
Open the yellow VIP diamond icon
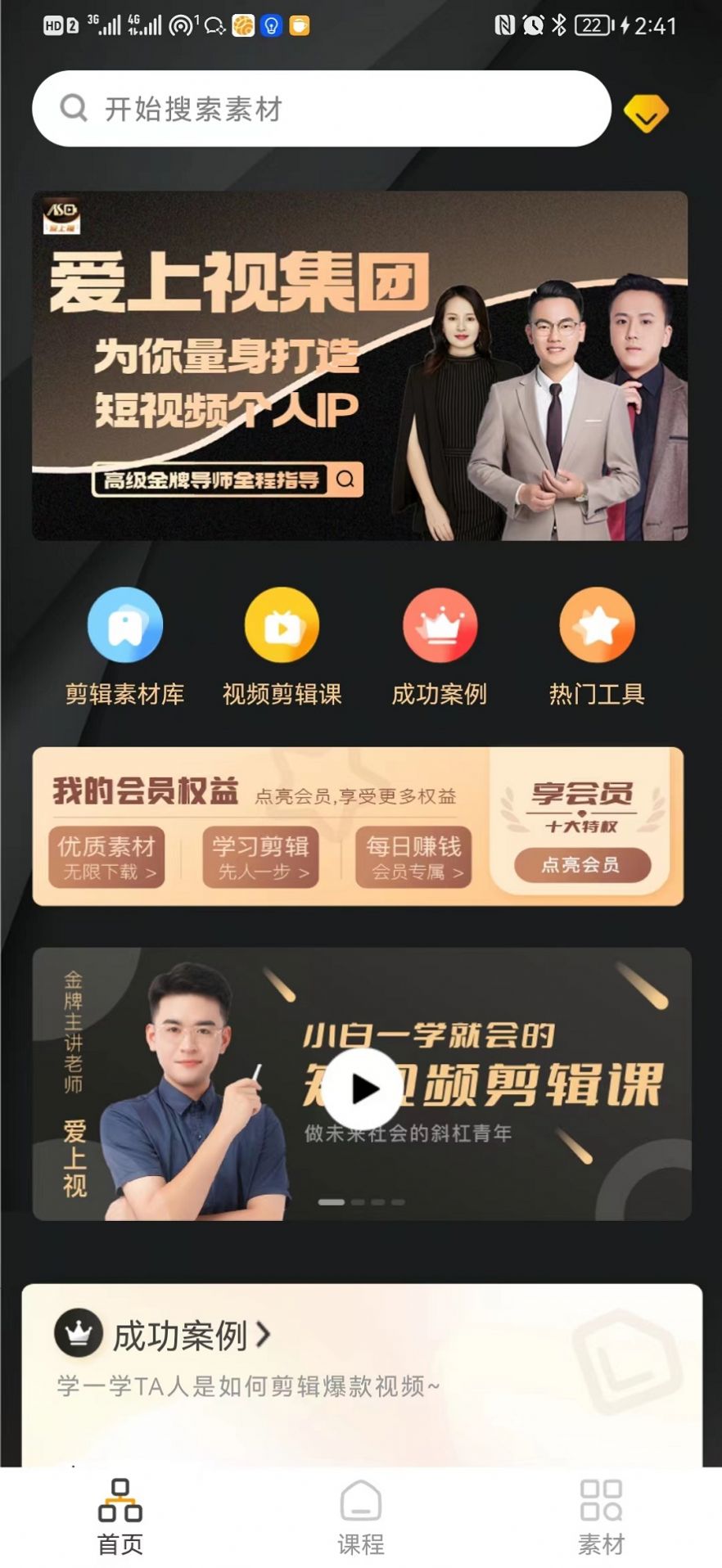646,113
